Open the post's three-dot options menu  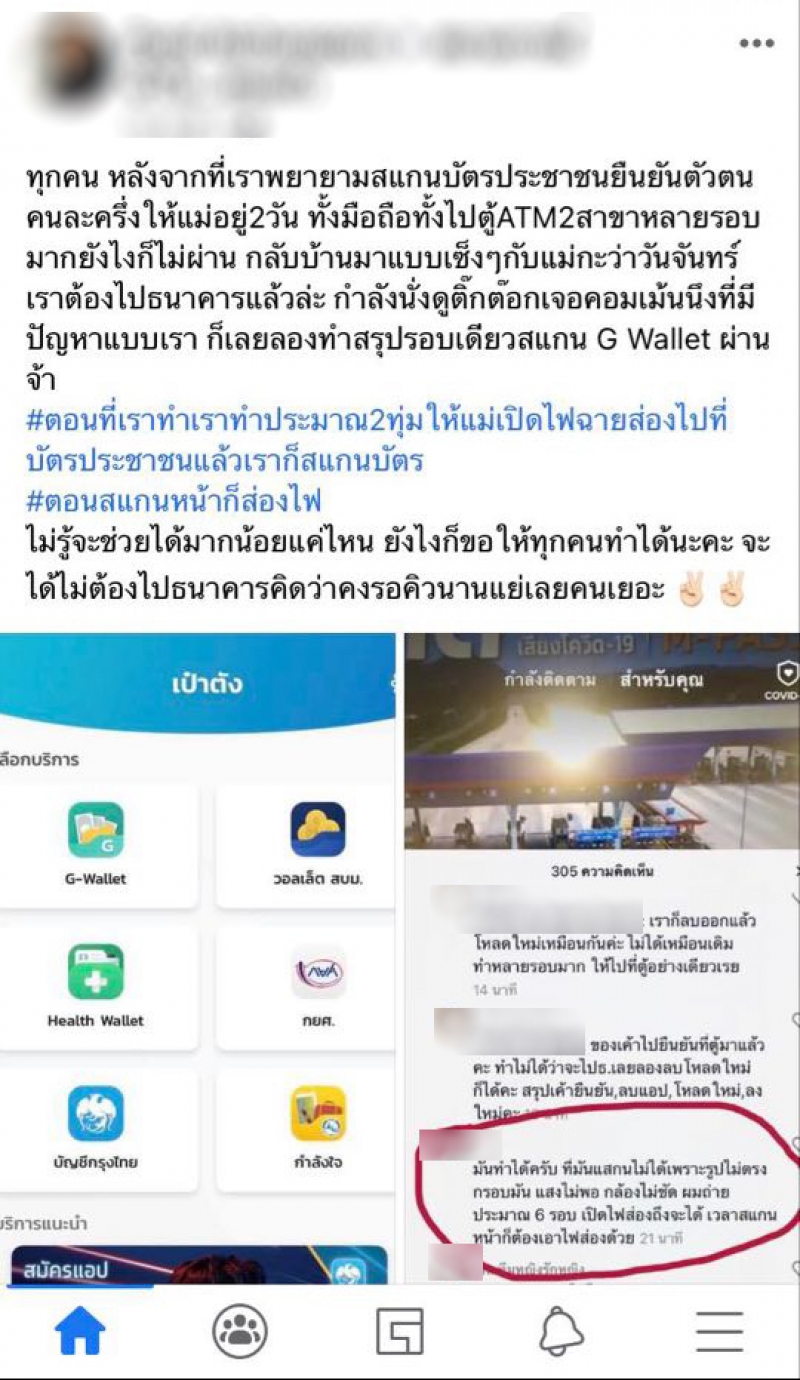point(756,43)
